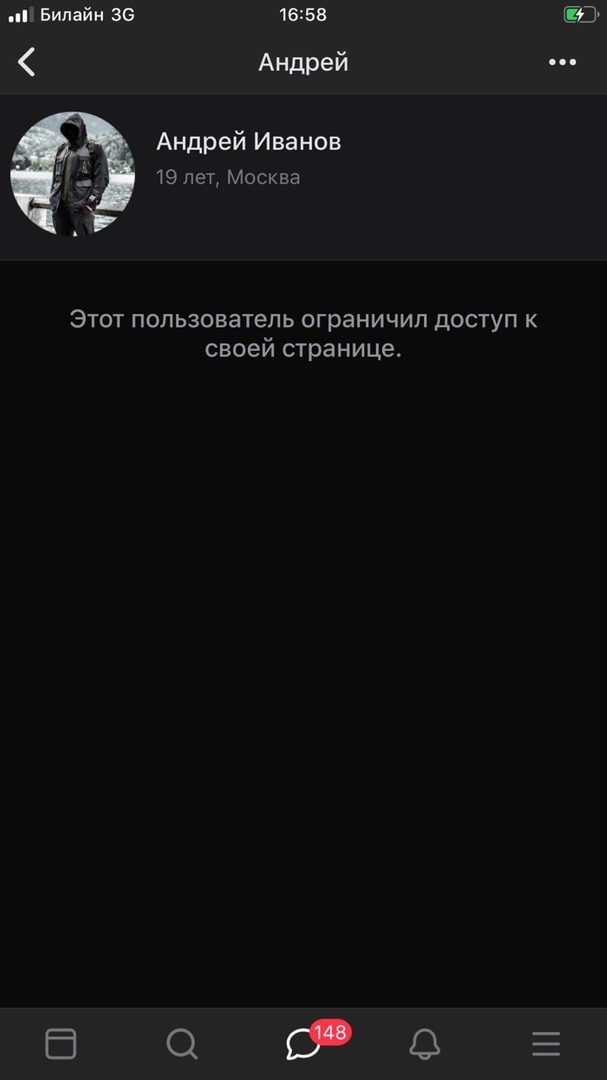Open messages with 148 unread badge

click(303, 1043)
